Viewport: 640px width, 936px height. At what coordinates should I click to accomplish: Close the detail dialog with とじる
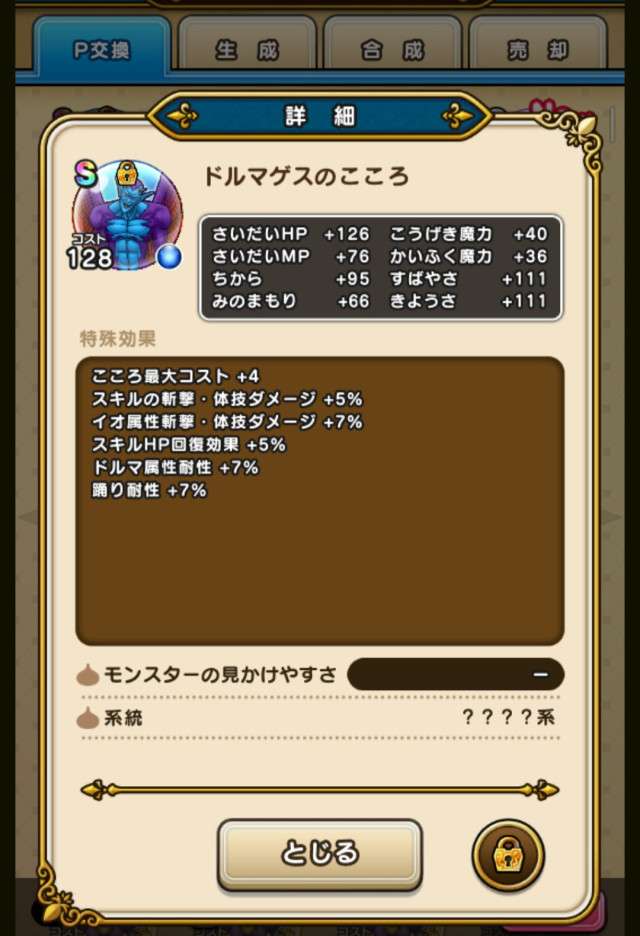point(319,853)
